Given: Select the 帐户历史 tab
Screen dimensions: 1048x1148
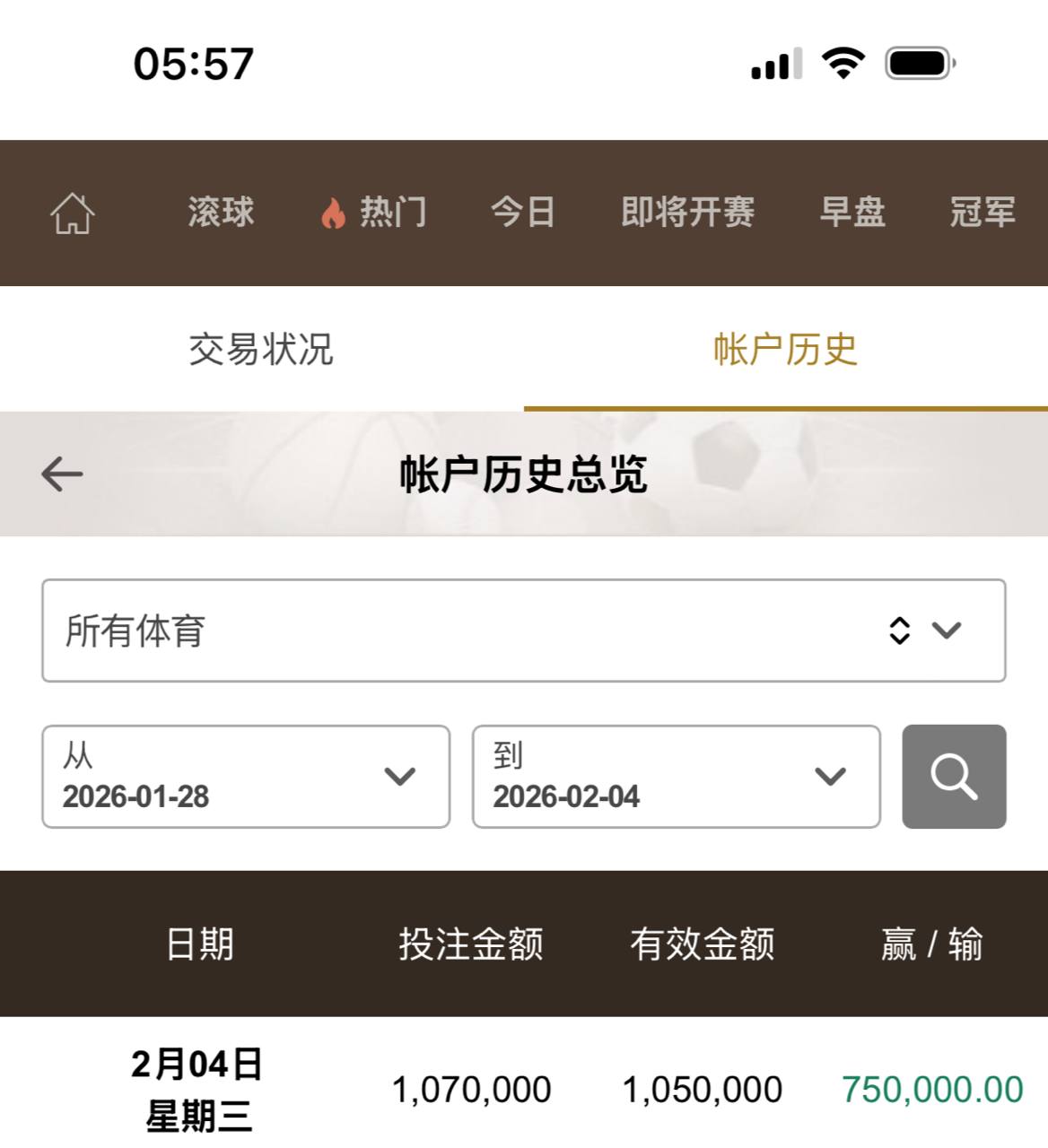Looking at the screenshot, I should (785, 349).
